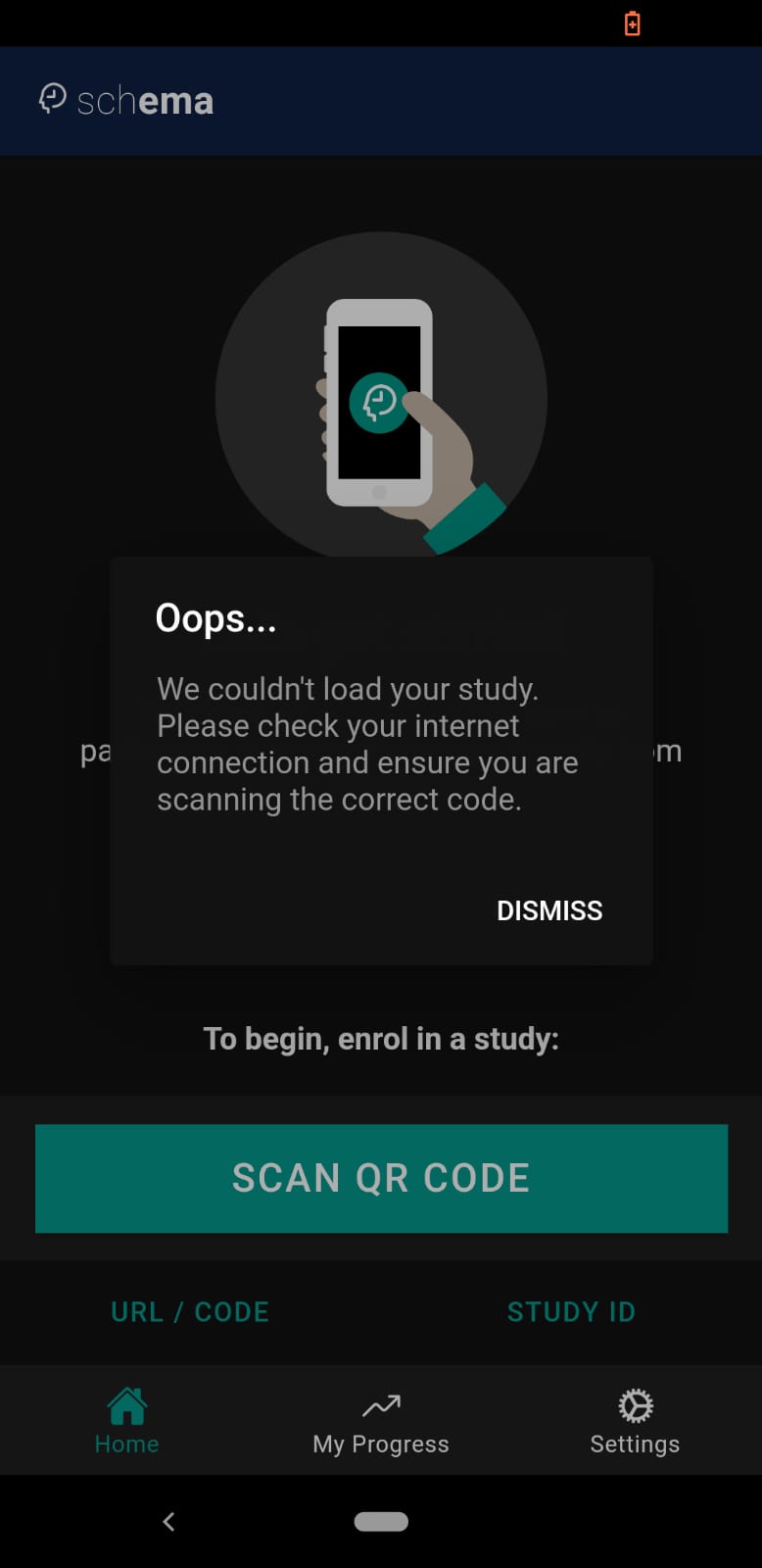Open the My Progress tab

pos(381,1420)
